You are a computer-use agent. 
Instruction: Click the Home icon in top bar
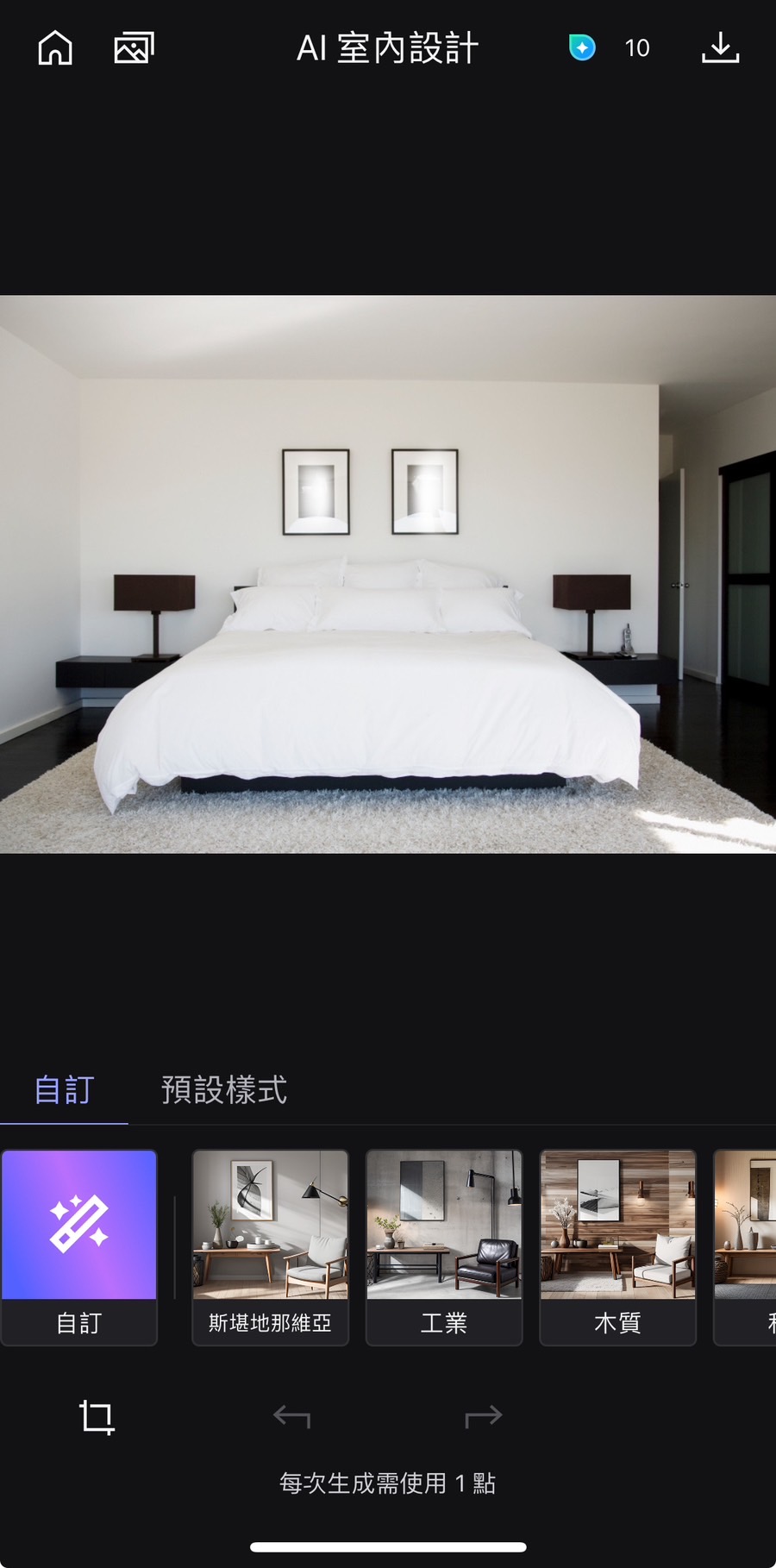[x=54, y=47]
